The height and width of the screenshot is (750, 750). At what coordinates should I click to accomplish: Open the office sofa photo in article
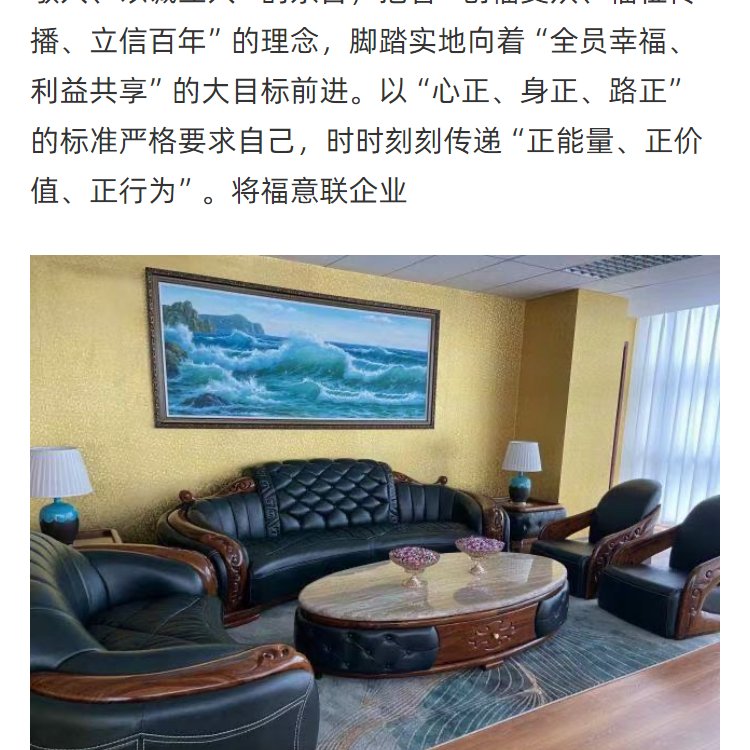tap(375, 502)
